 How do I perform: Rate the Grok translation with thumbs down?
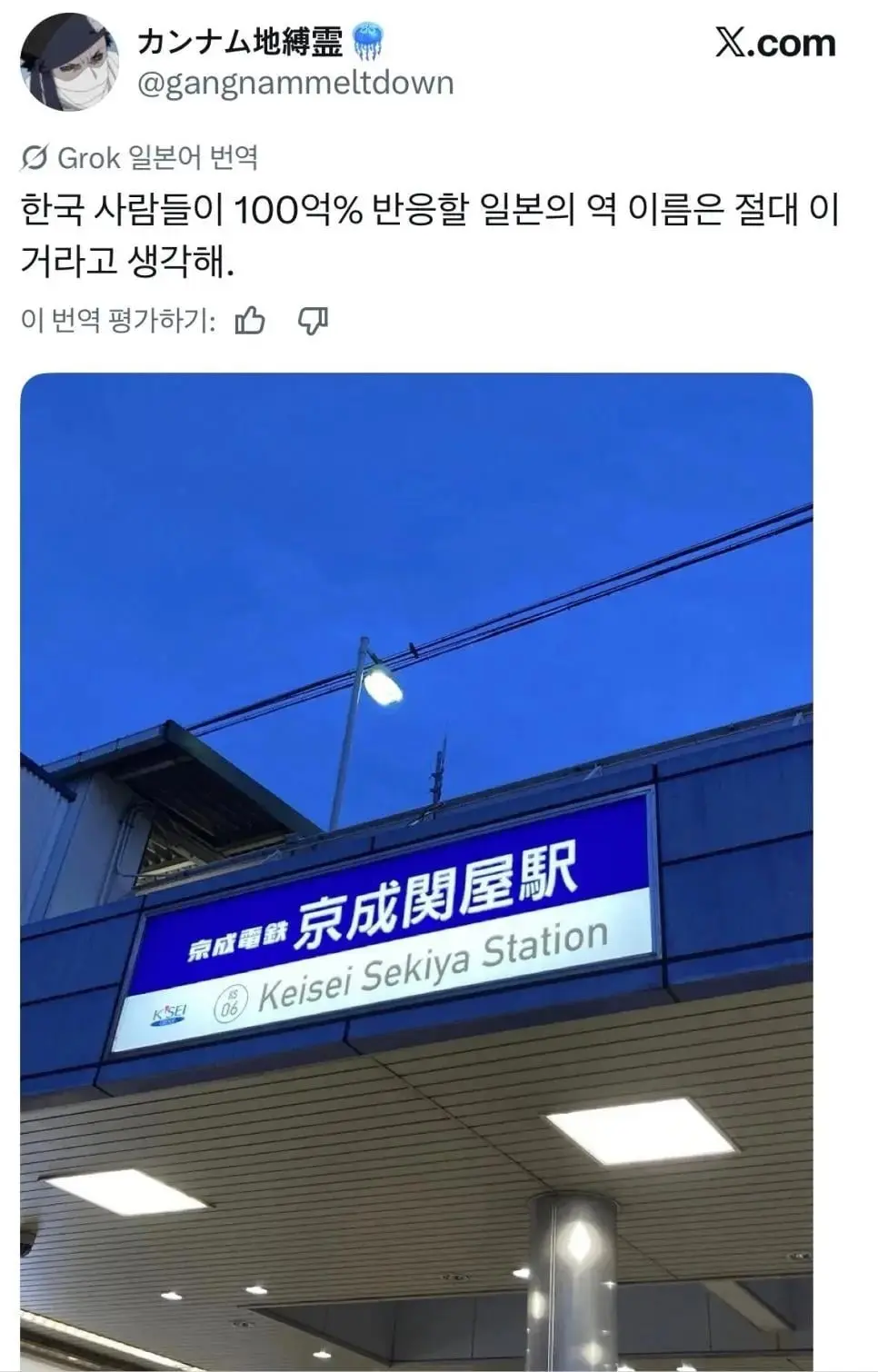tap(314, 320)
